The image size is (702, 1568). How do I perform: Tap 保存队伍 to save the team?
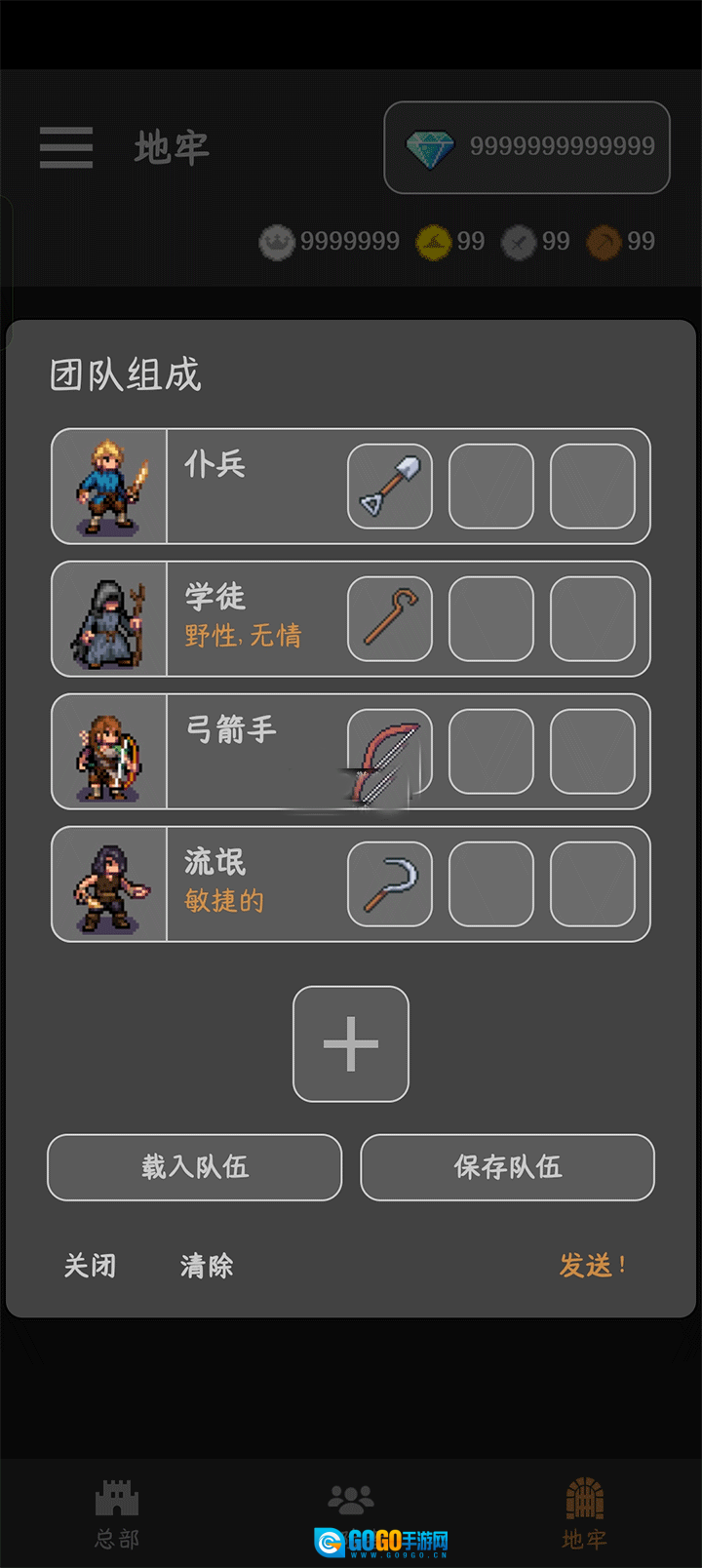point(507,1166)
